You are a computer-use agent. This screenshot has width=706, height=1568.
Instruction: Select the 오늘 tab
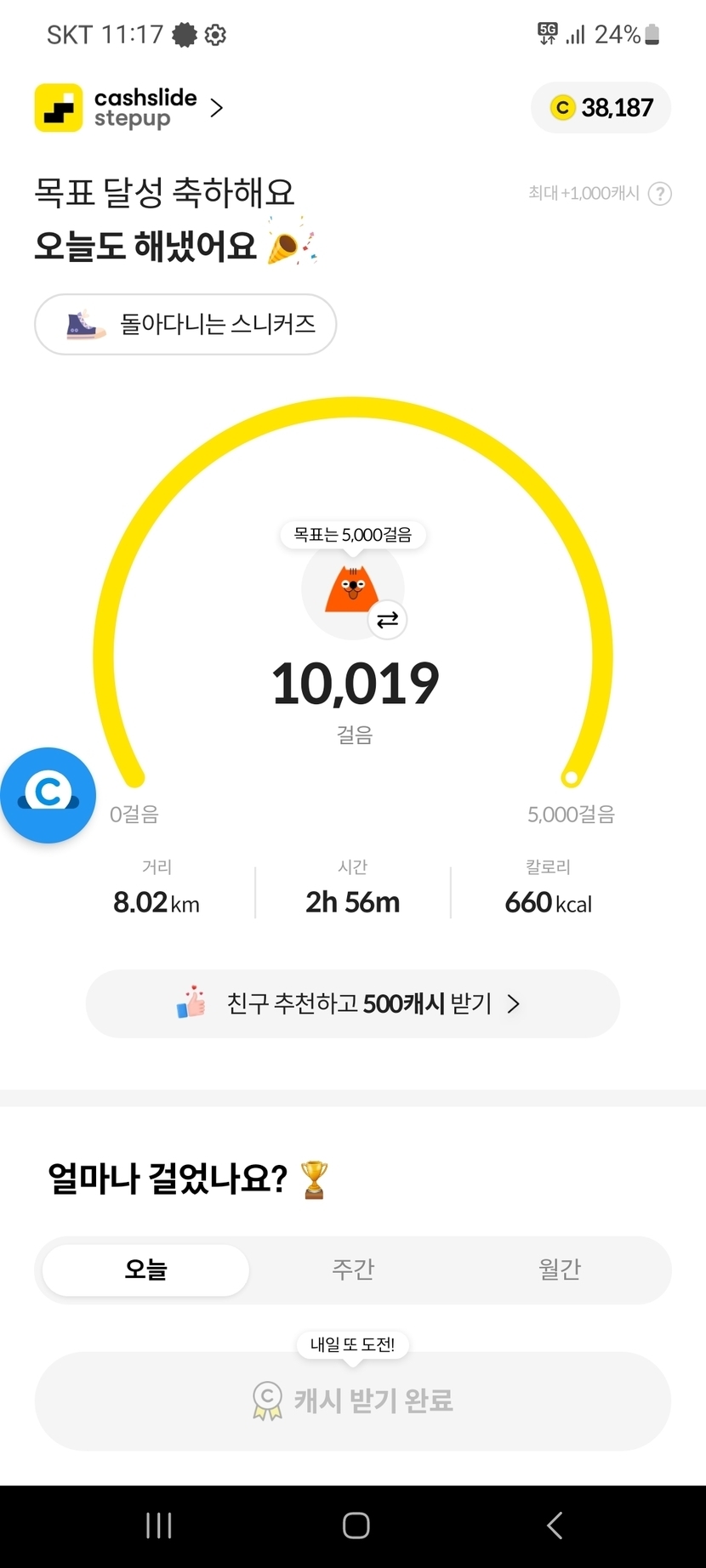coord(145,1270)
